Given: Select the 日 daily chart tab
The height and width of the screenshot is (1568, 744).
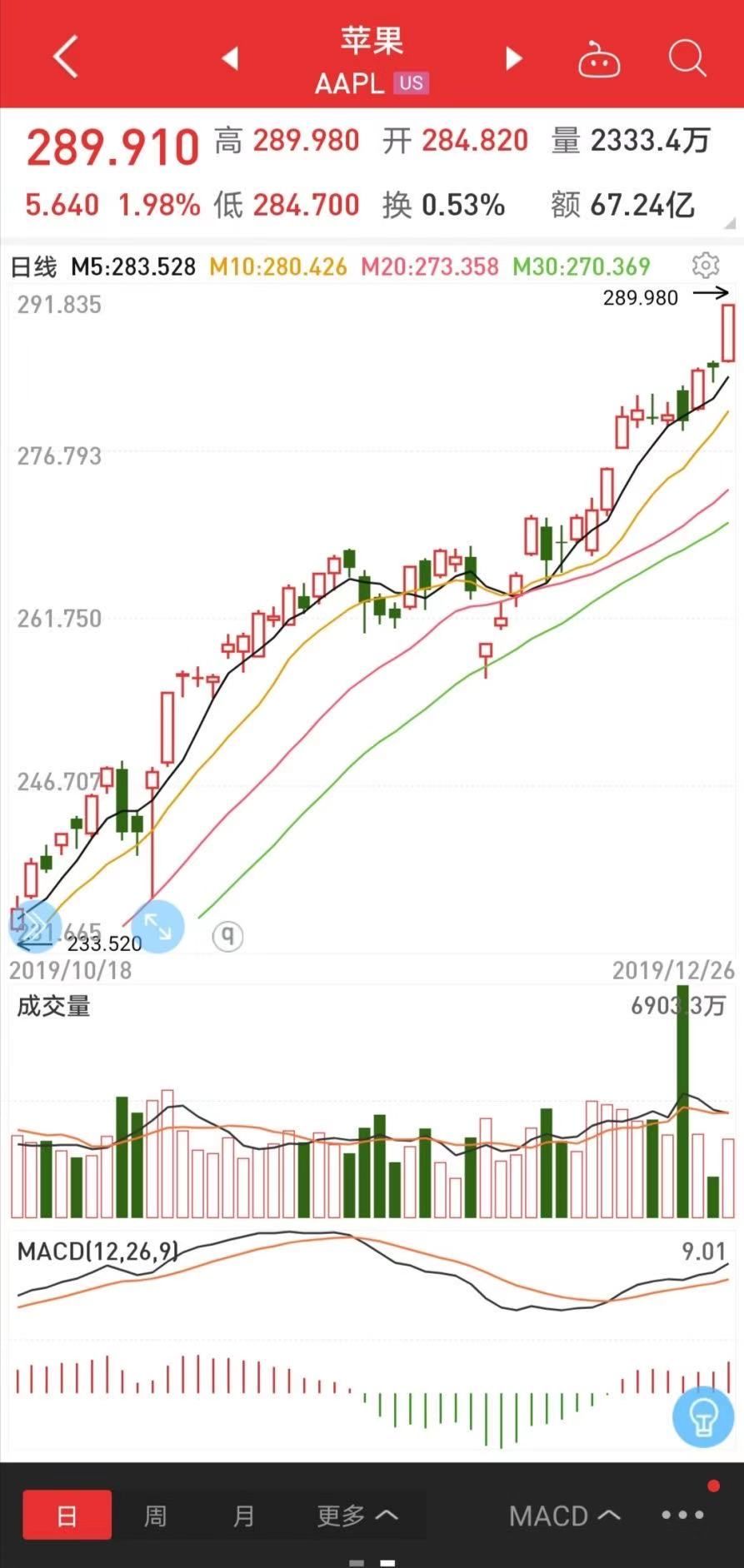Looking at the screenshot, I should [67, 1515].
